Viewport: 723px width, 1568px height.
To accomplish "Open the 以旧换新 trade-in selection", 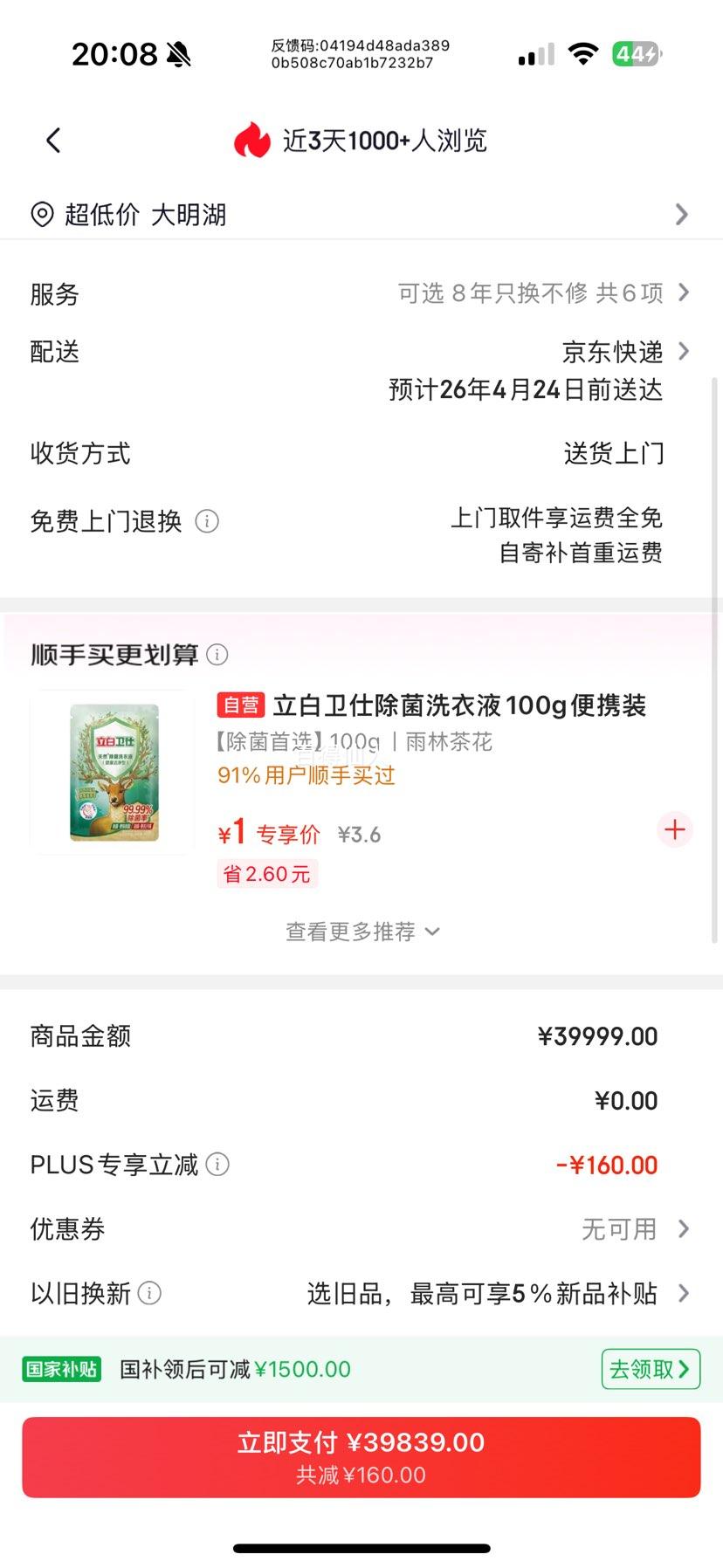I will pyautogui.click(x=684, y=1293).
